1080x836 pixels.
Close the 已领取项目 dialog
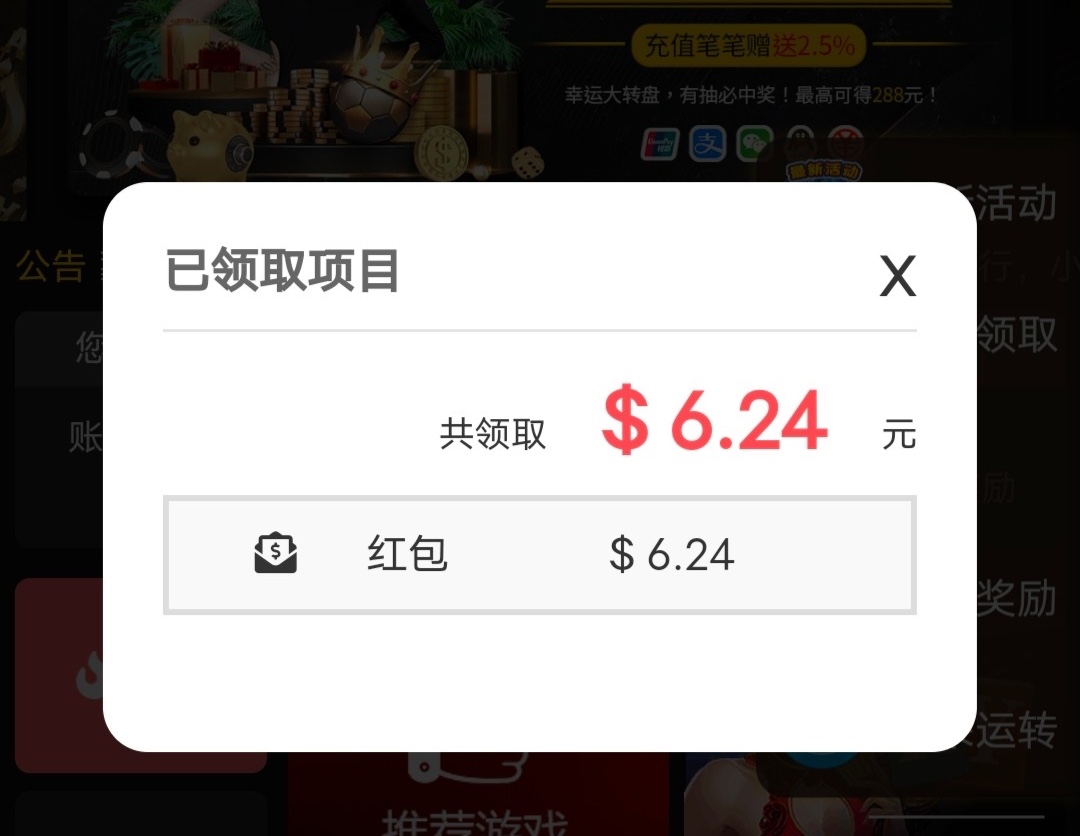tap(897, 276)
